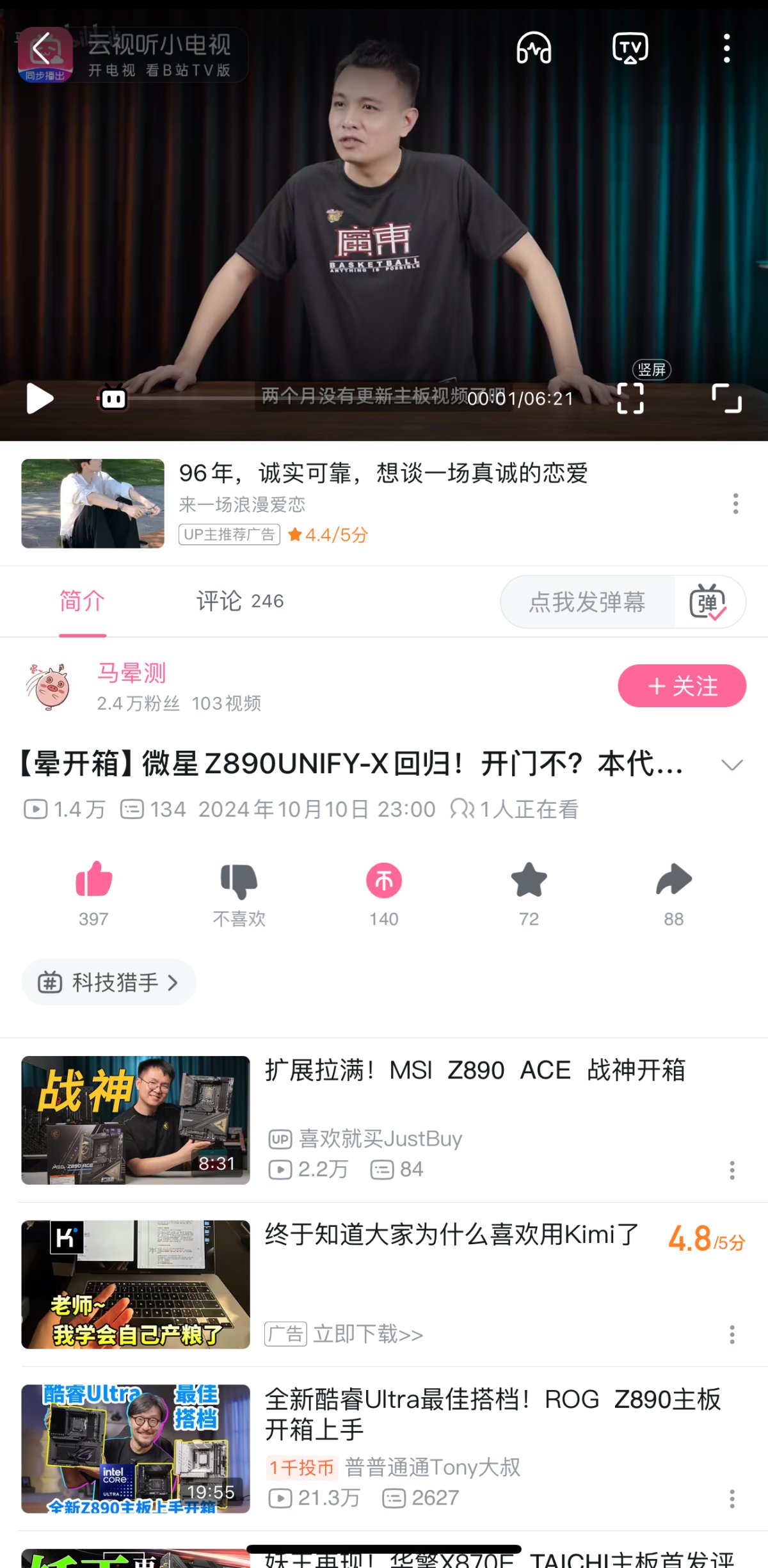Image resolution: width=768 pixels, height=1568 pixels.
Task: Switch the player to vertical fullscreen
Action: tap(630, 398)
